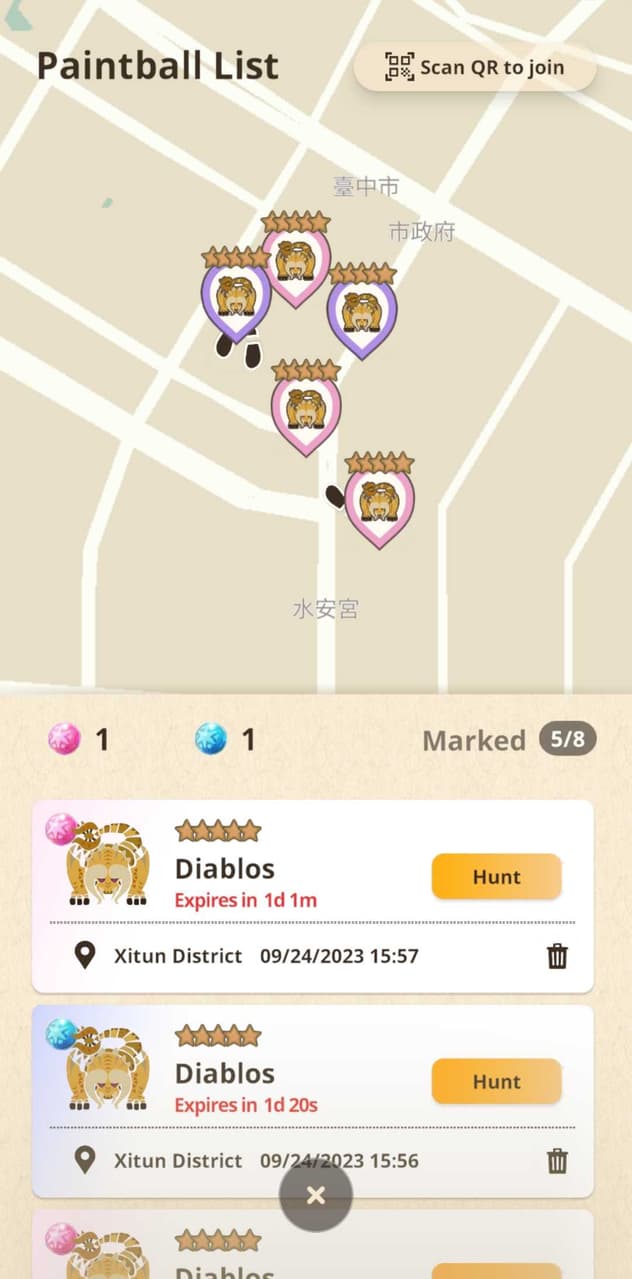Open the Diablos card marked 09/24/2023 15:56
The width and height of the screenshot is (632, 1279).
[300, 1073]
